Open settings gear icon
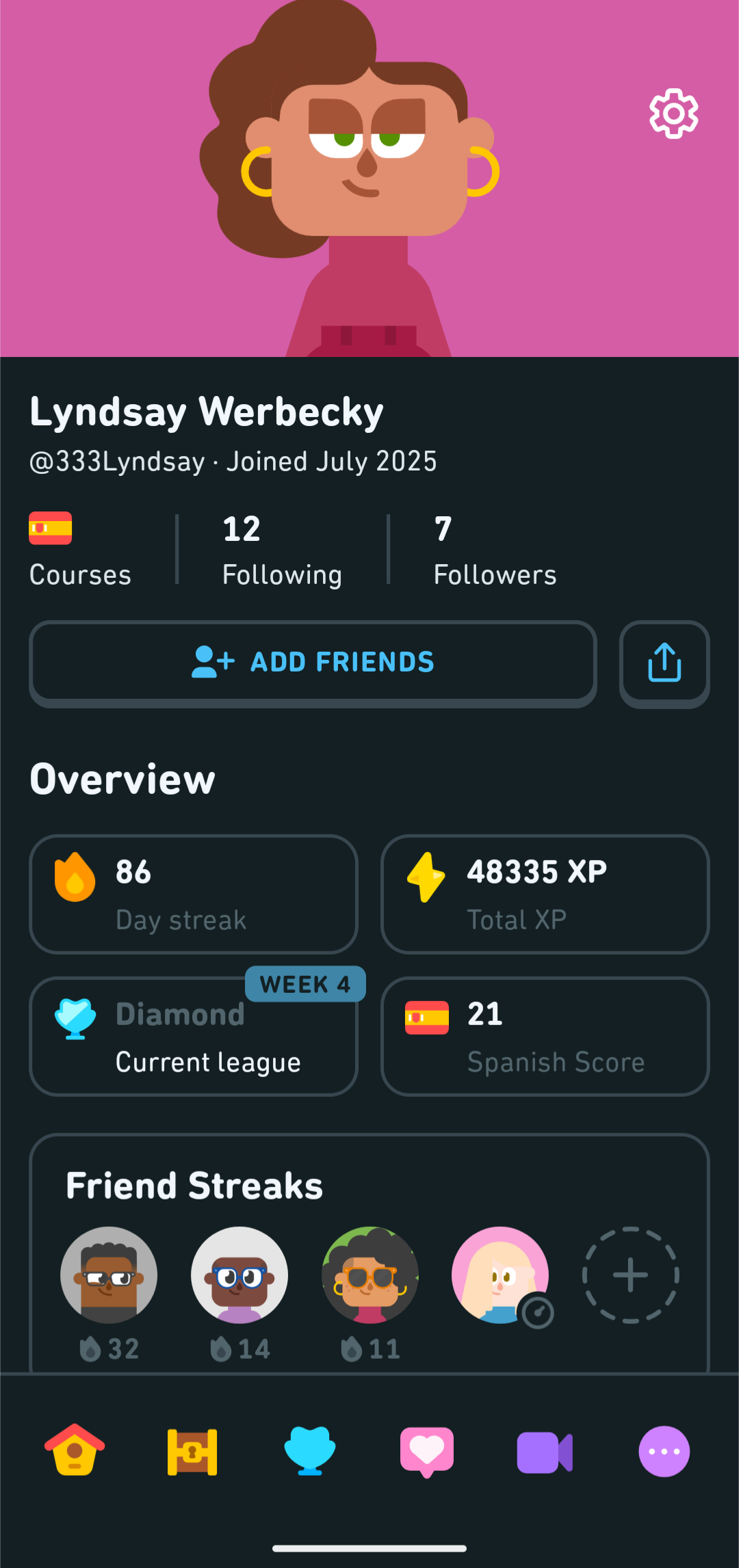Screen dimensions: 739x1568 673,114
